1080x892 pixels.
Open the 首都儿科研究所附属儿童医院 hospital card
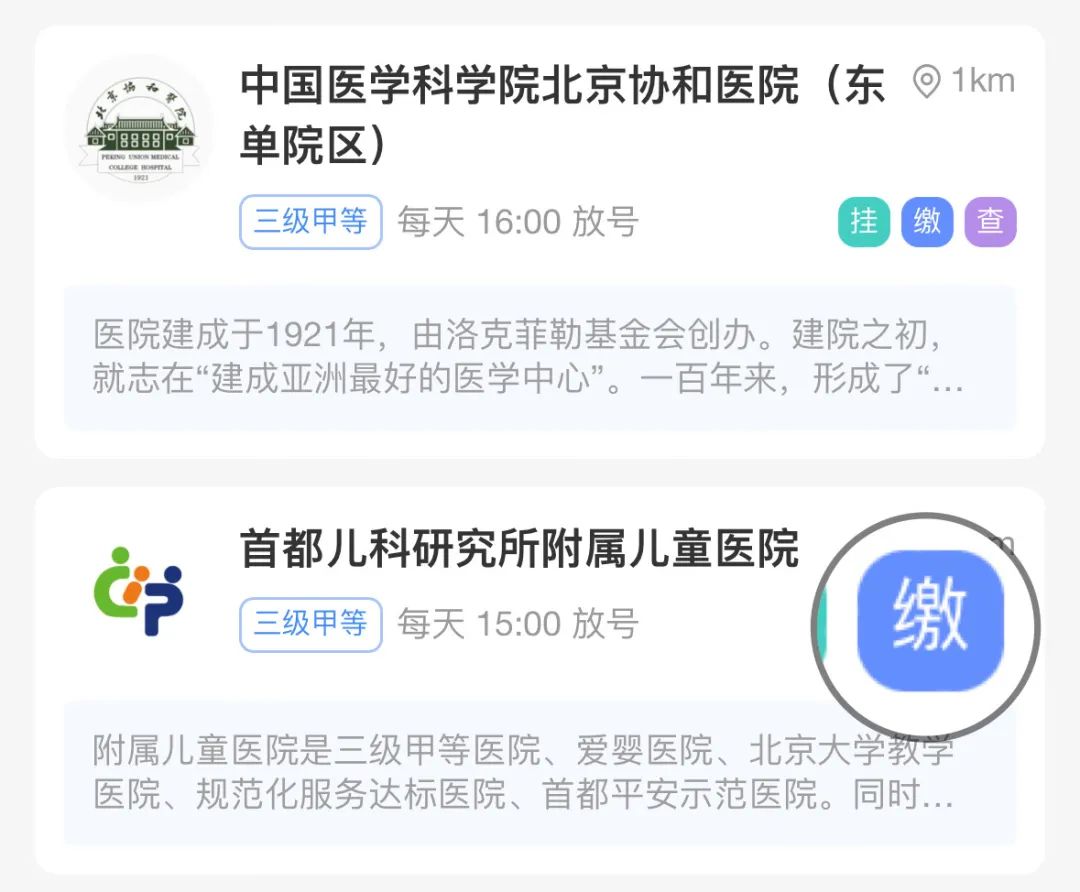(x=520, y=549)
